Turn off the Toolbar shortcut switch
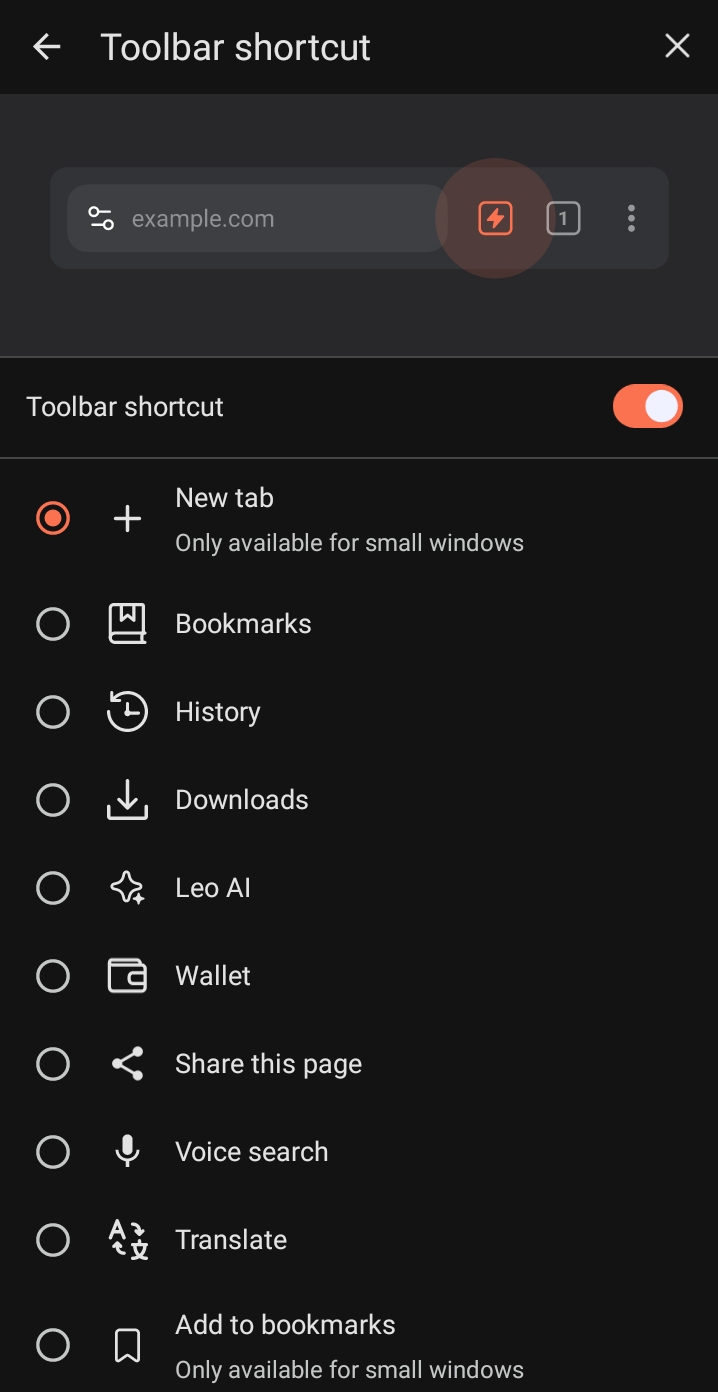This screenshot has height=1392, width=718. [647, 407]
